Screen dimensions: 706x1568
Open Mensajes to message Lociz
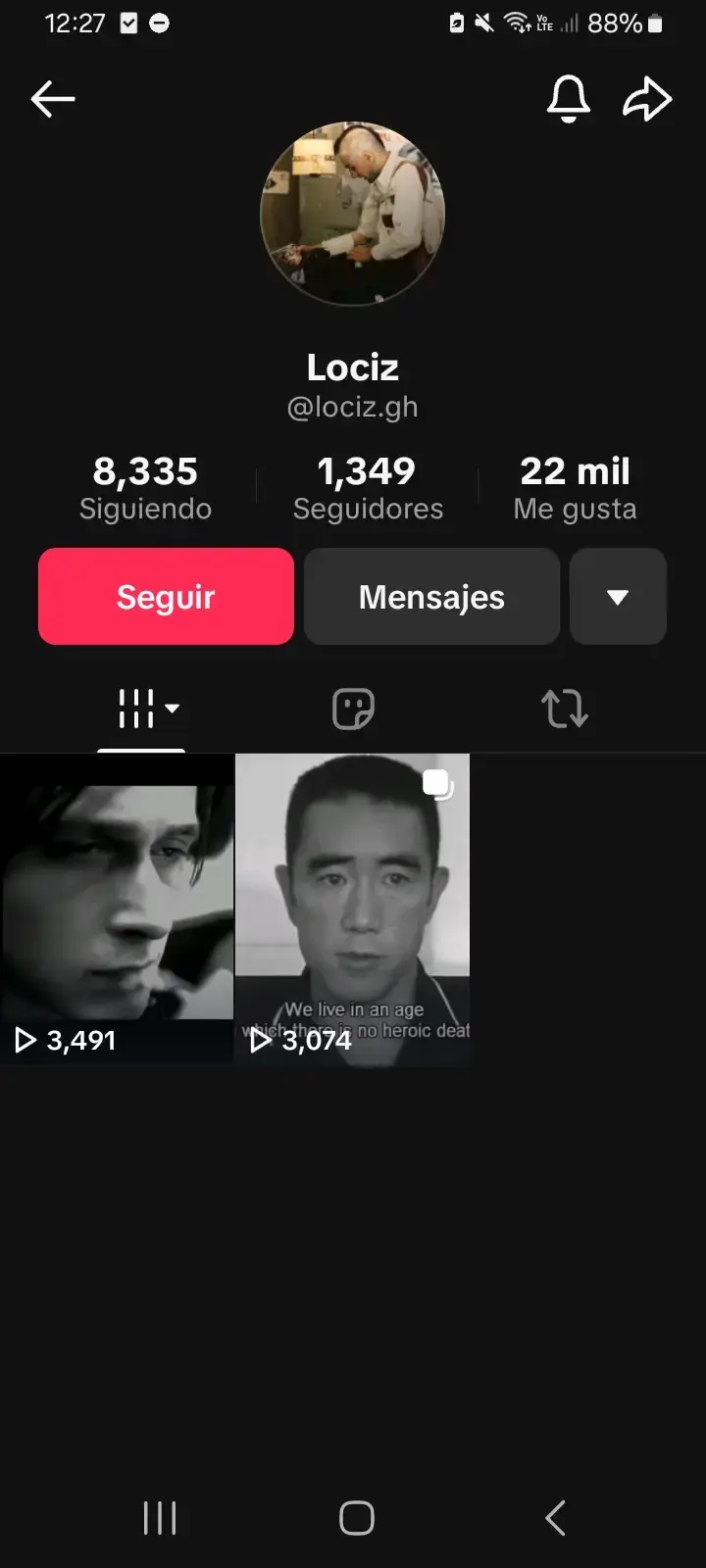431,597
